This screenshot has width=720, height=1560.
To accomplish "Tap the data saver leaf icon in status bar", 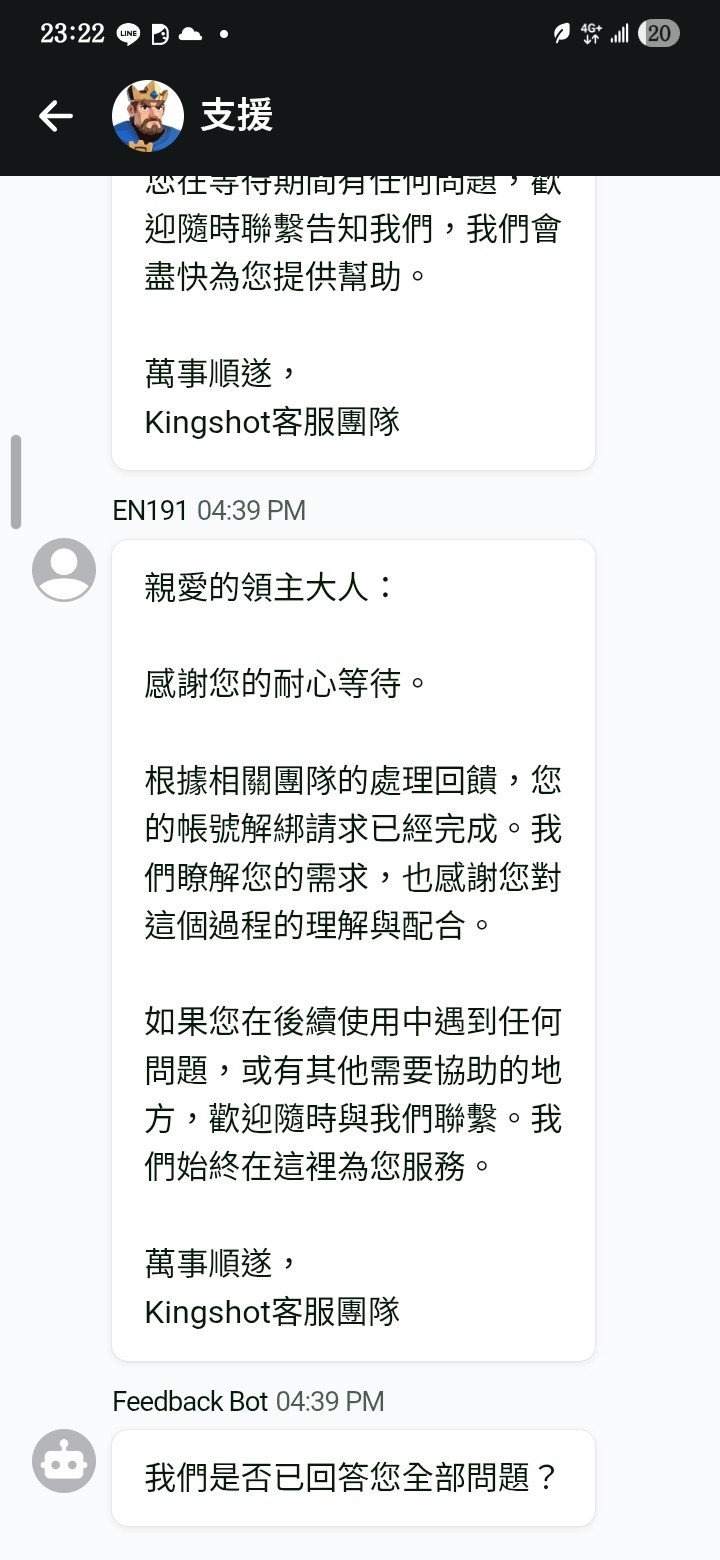I will pyautogui.click(x=560, y=33).
